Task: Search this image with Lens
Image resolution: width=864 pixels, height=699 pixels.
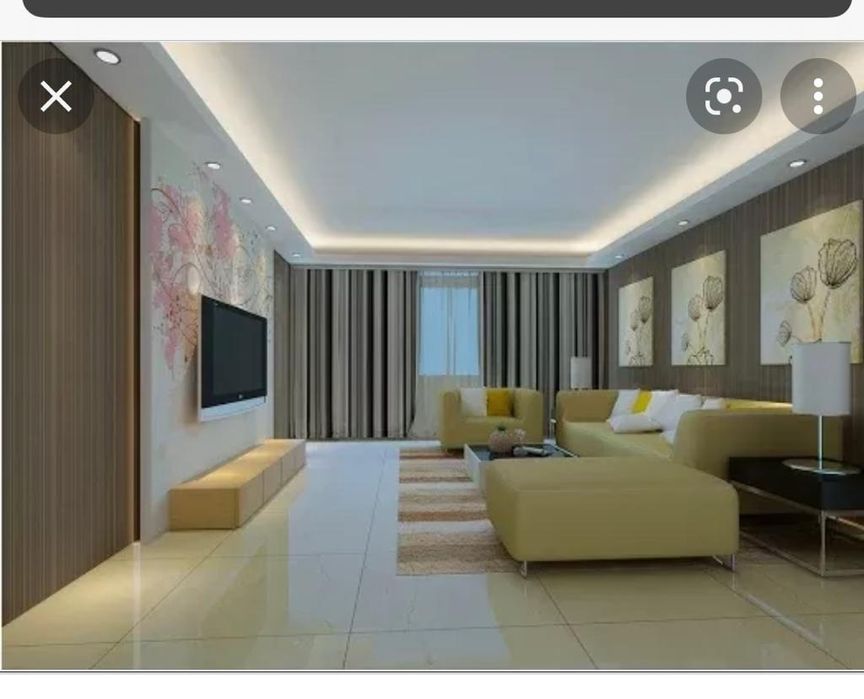Action: (723, 96)
